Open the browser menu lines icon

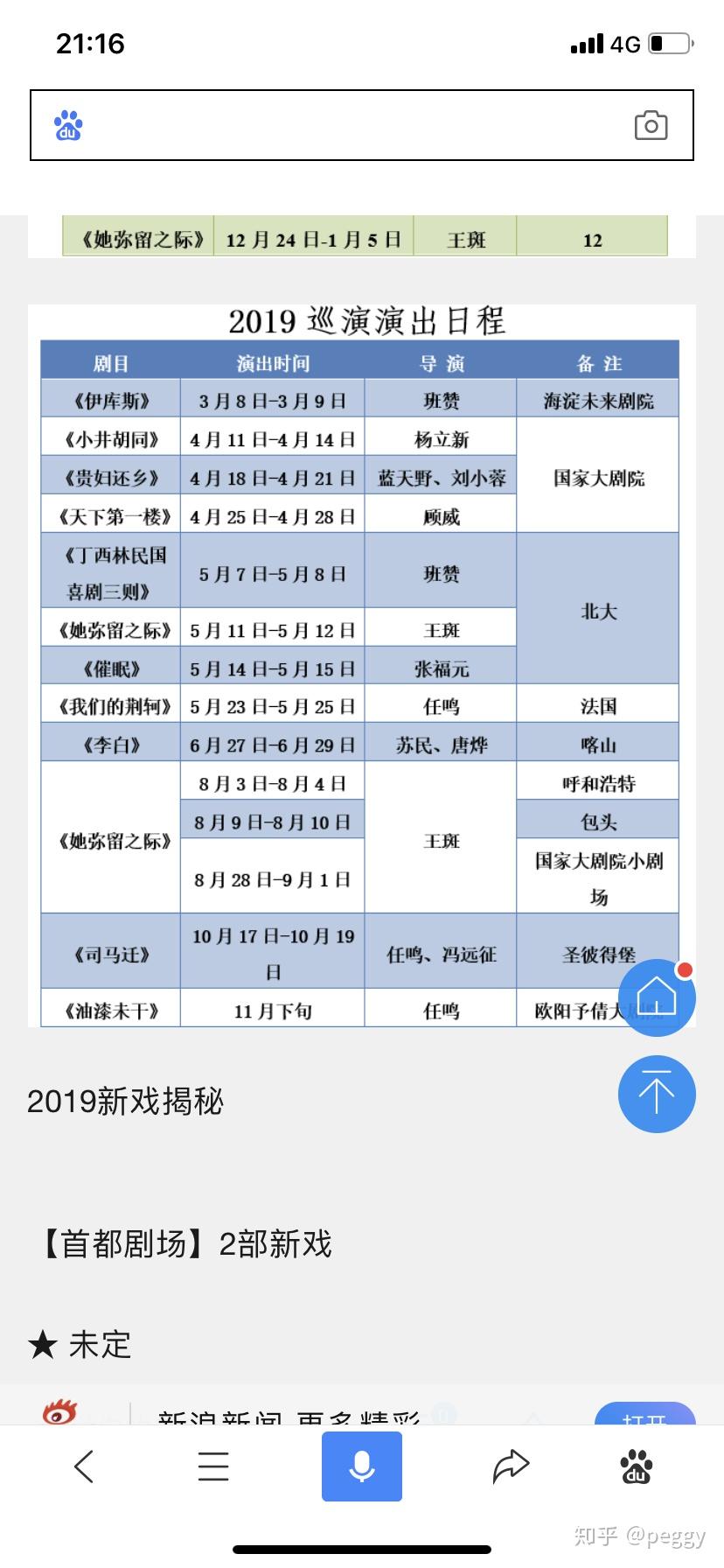(x=213, y=1466)
